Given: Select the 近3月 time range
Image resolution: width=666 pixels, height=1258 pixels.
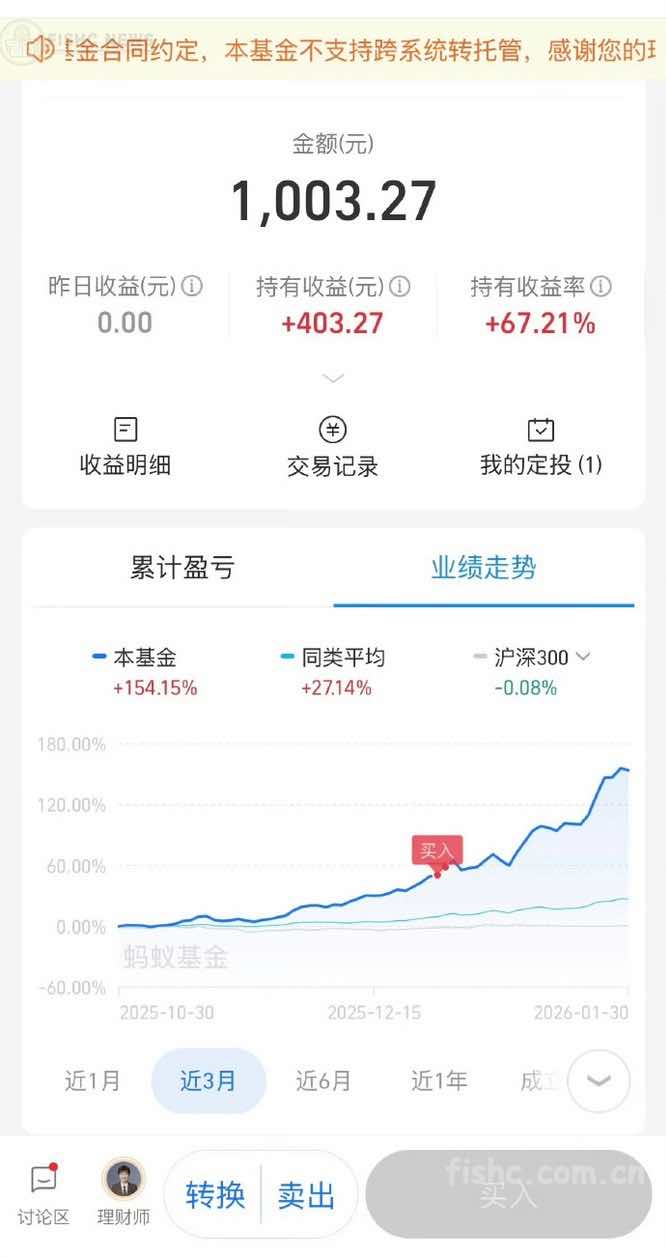Looking at the screenshot, I should click(208, 1081).
